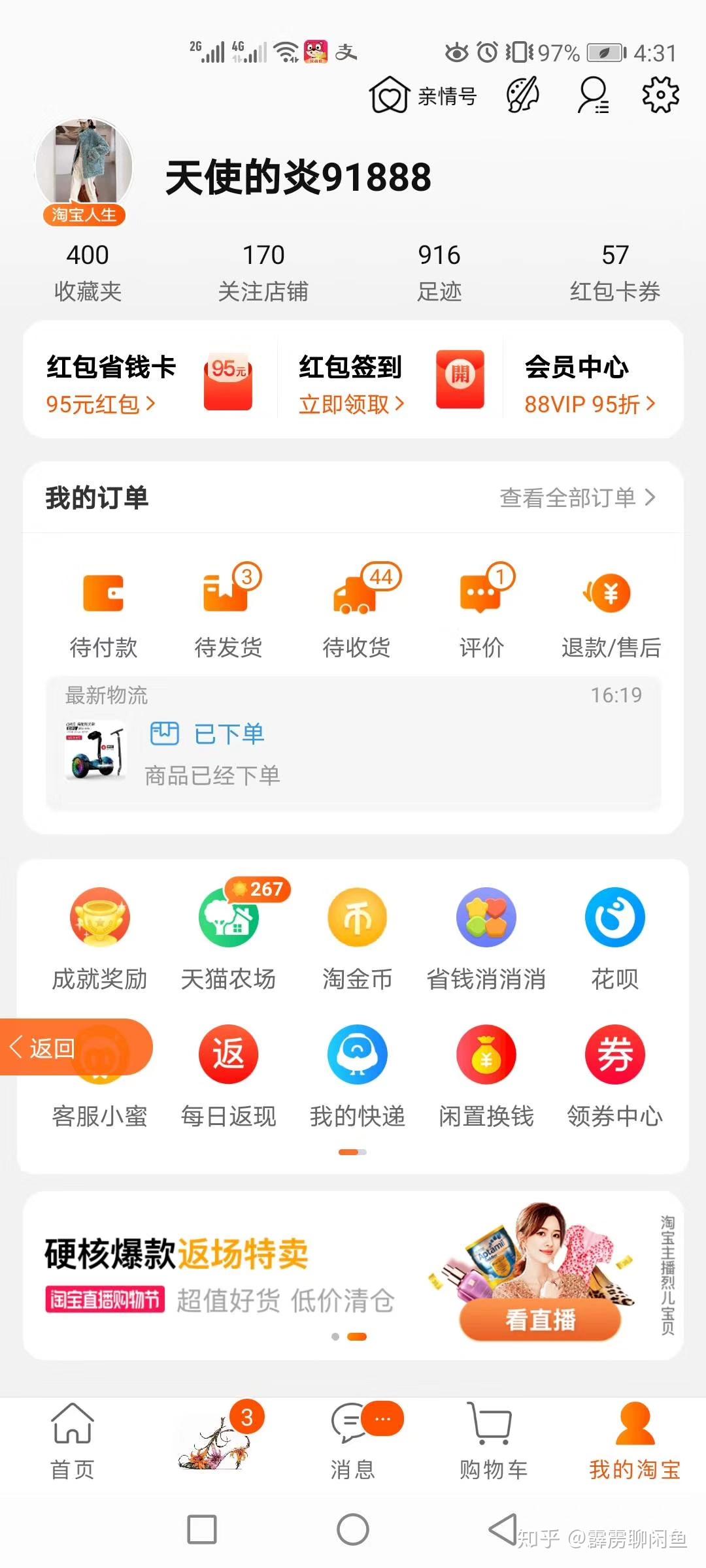This screenshot has width=706, height=1568.
Task: Open the theme palette icon
Action: tap(523, 95)
